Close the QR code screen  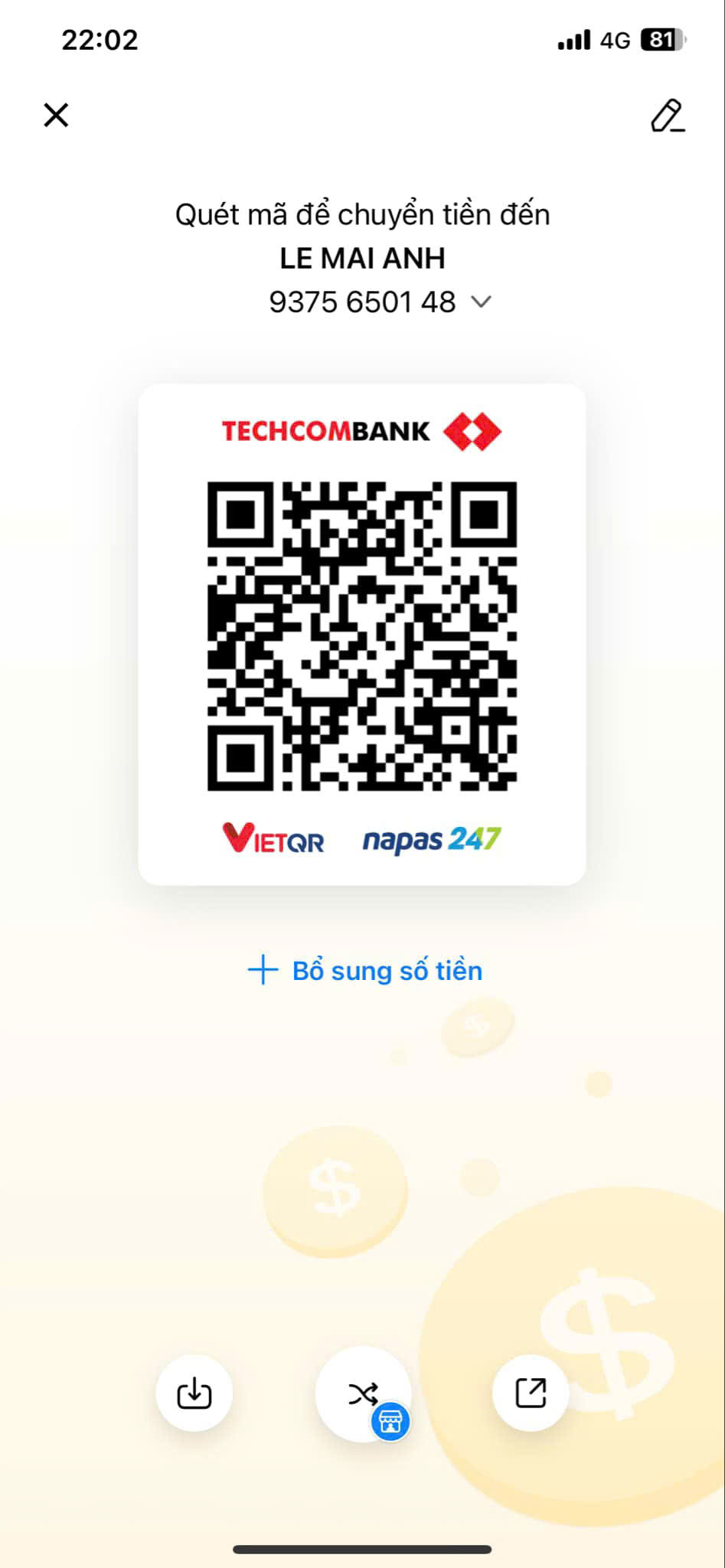point(56,116)
